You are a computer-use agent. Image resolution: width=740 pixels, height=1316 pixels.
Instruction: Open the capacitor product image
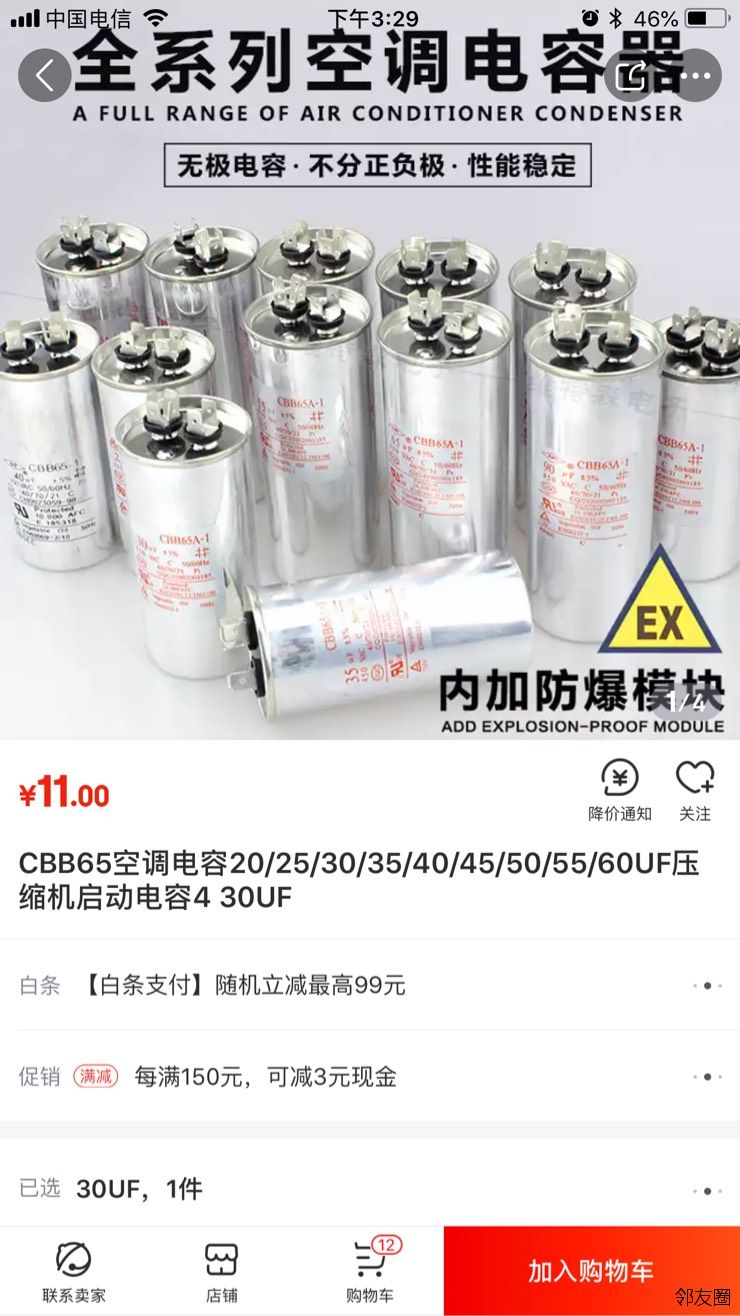click(370, 420)
